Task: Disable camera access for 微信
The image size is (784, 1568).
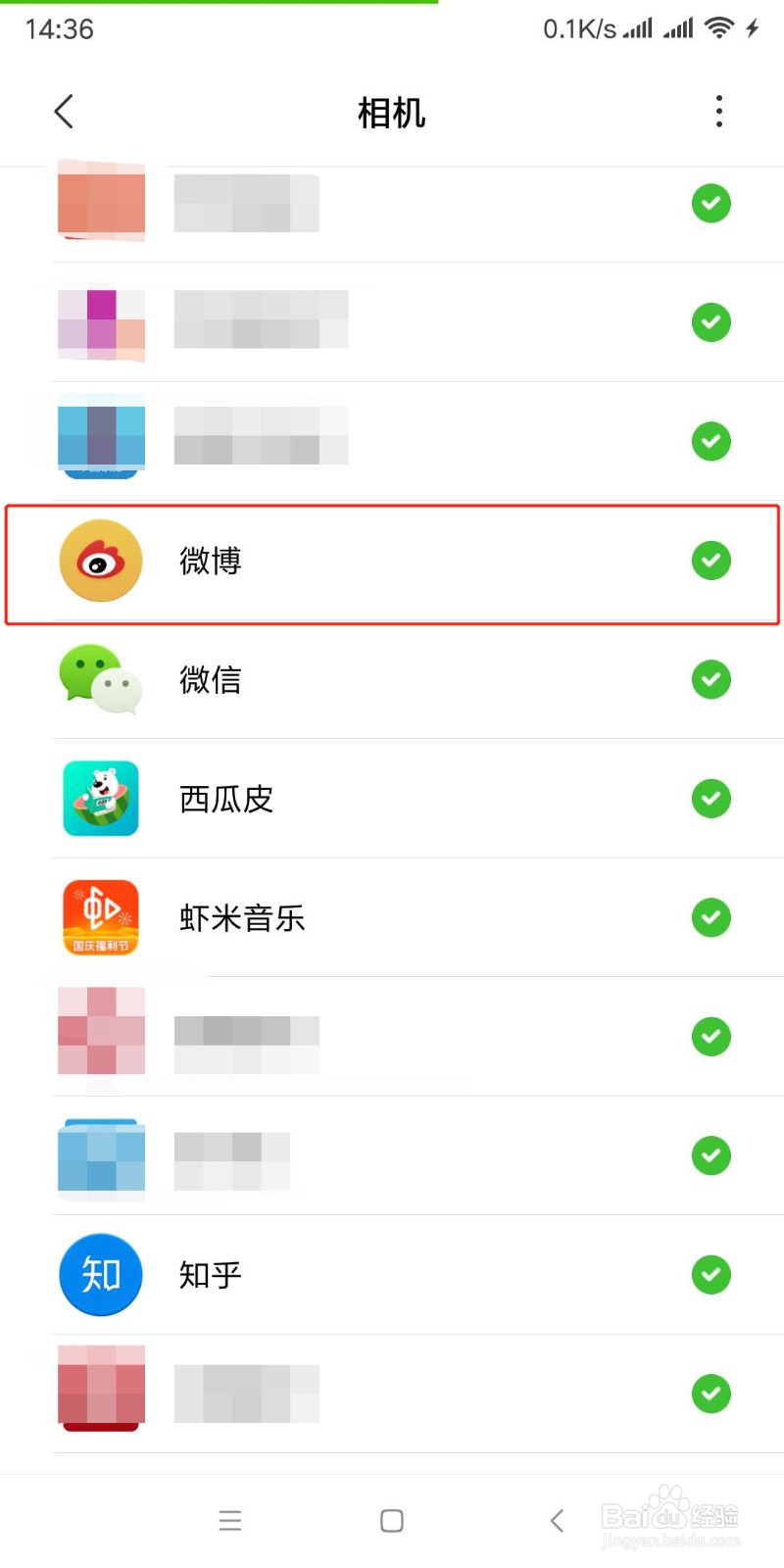Action: click(711, 680)
